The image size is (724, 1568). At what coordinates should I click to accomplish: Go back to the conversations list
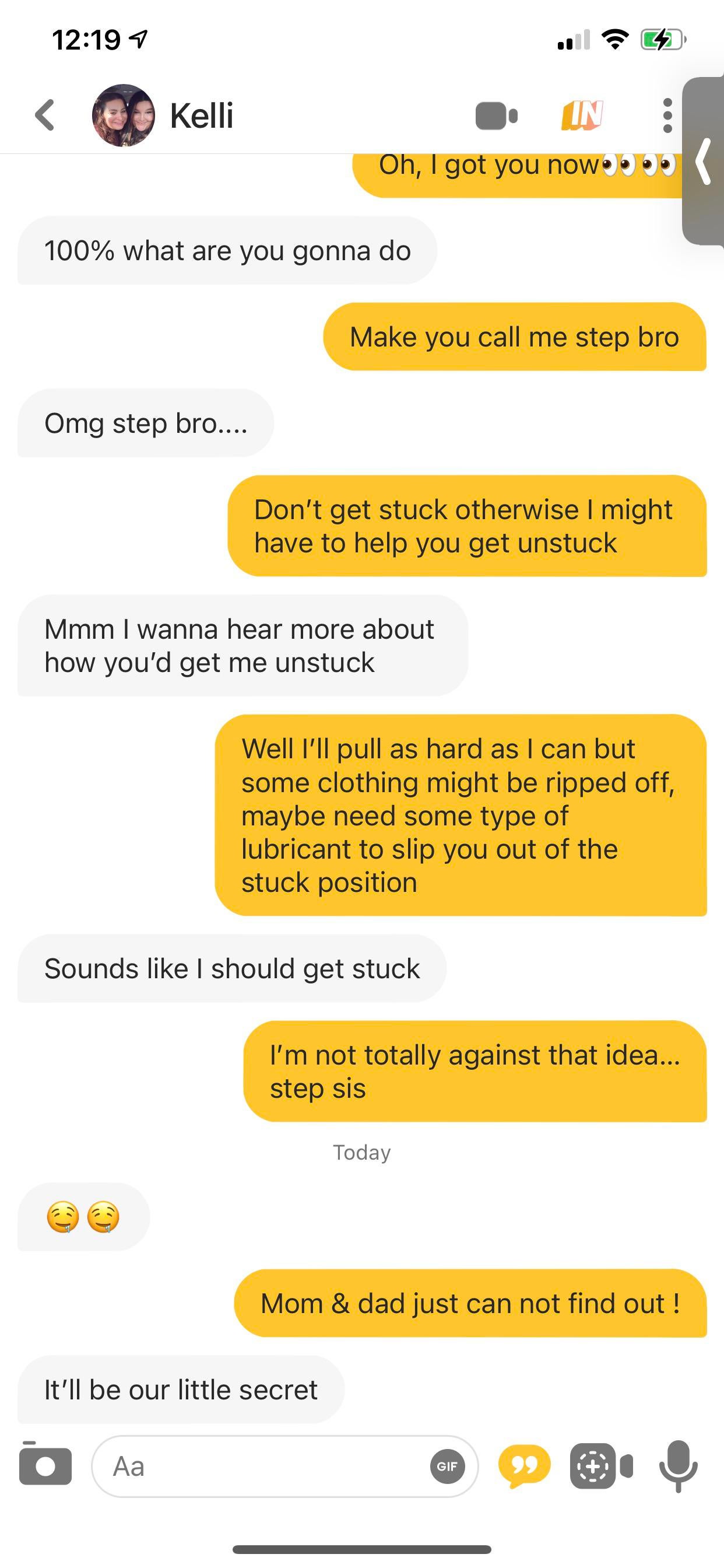pos(45,115)
